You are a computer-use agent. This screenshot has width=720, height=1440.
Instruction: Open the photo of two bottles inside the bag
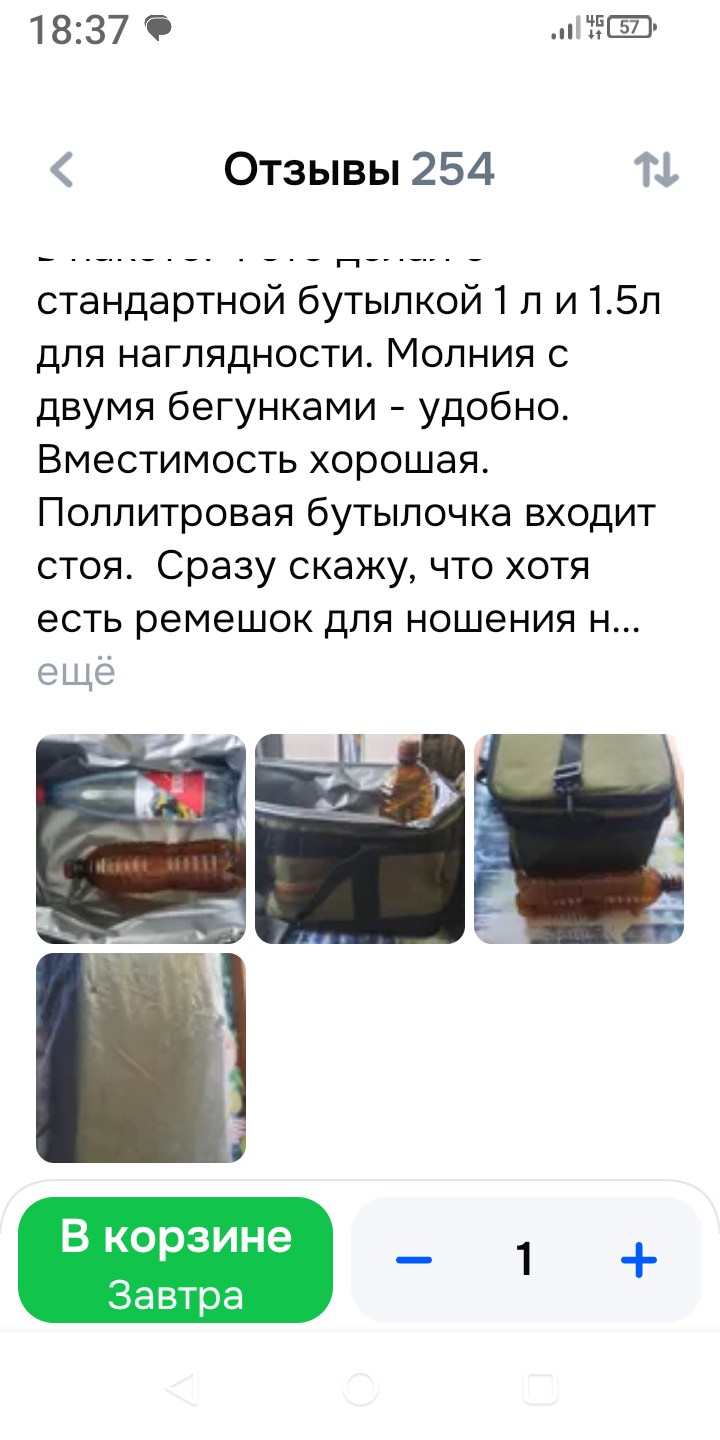click(141, 839)
